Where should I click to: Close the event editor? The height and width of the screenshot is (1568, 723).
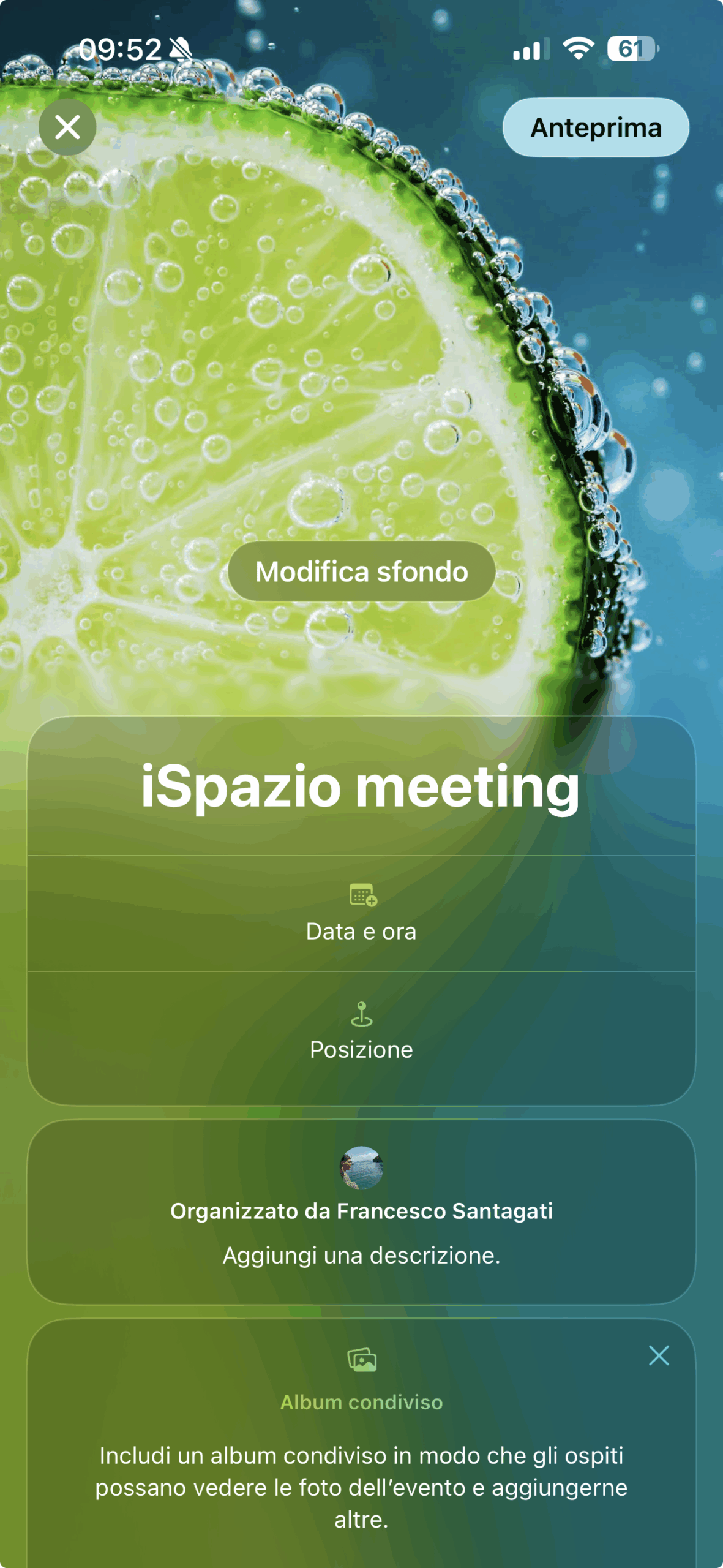point(67,127)
